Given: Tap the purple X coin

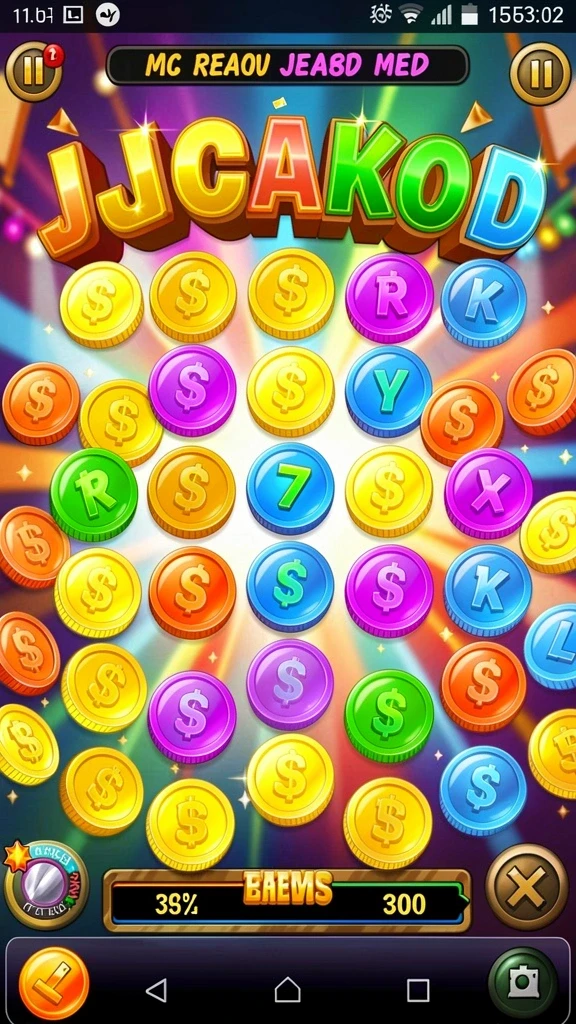Looking at the screenshot, I should pyautogui.click(x=488, y=493).
